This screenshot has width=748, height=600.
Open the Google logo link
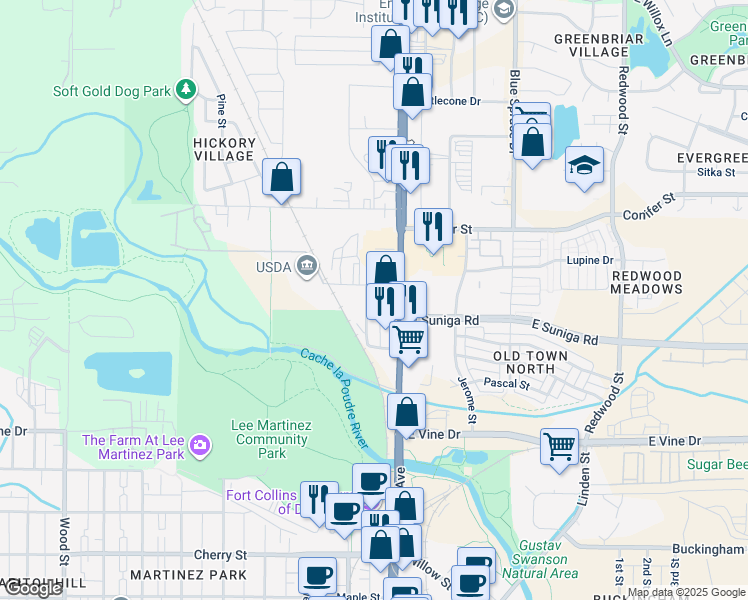tap(31, 590)
